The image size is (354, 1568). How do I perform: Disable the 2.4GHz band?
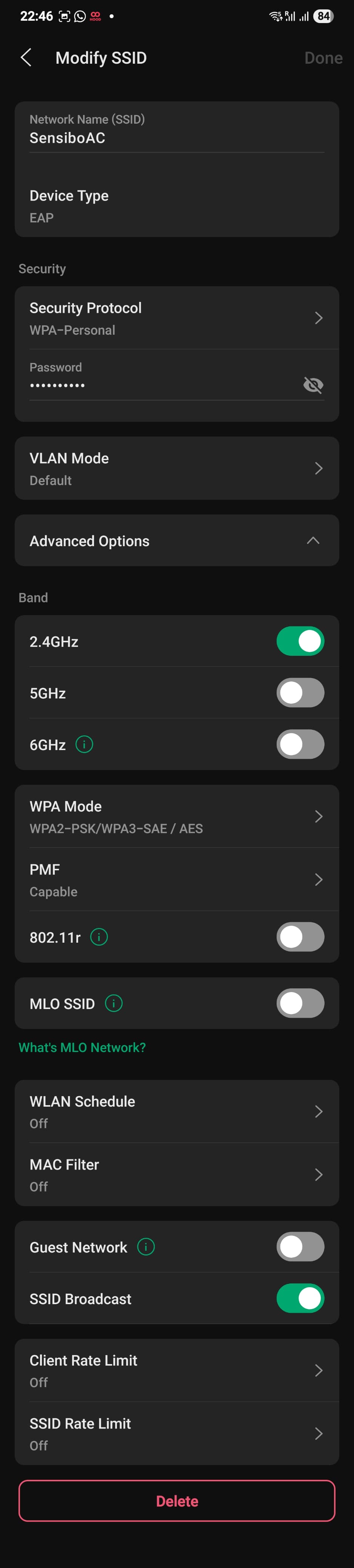pyautogui.click(x=300, y=641)
